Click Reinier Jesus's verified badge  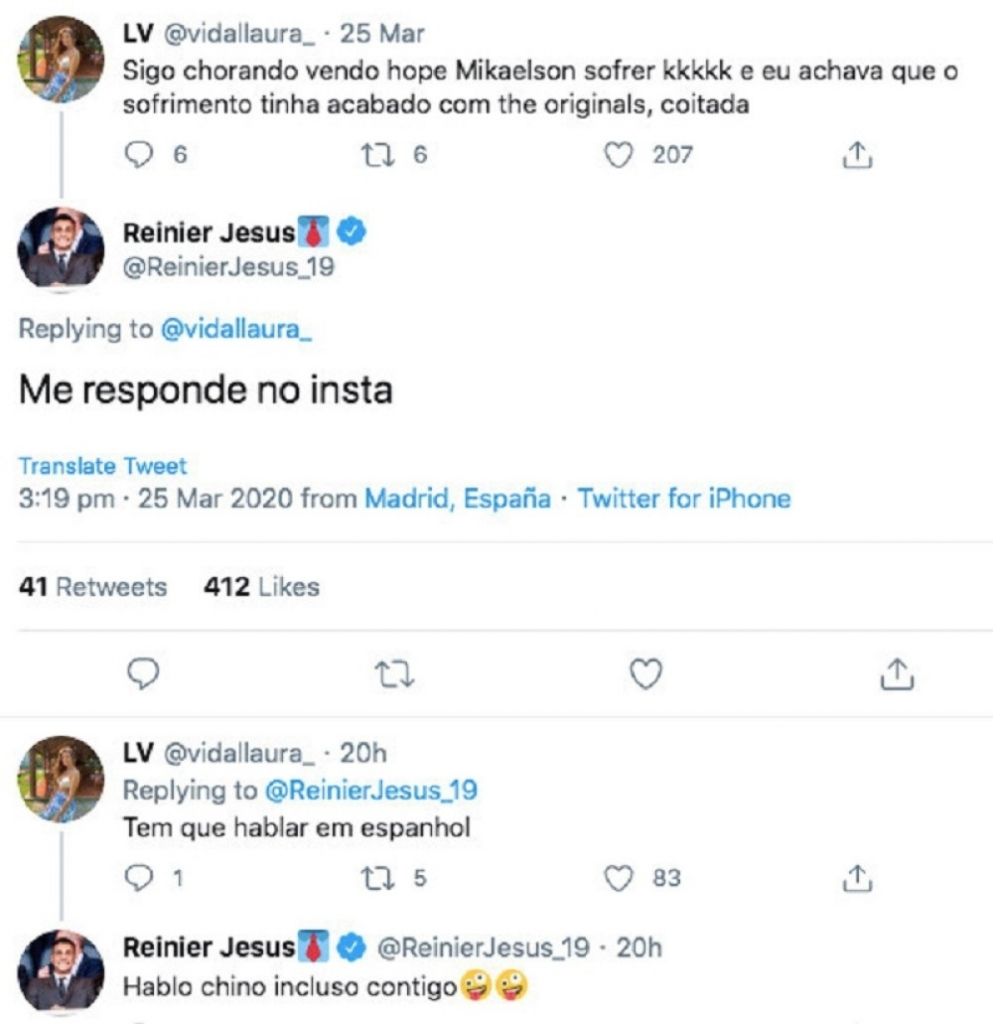351,231
